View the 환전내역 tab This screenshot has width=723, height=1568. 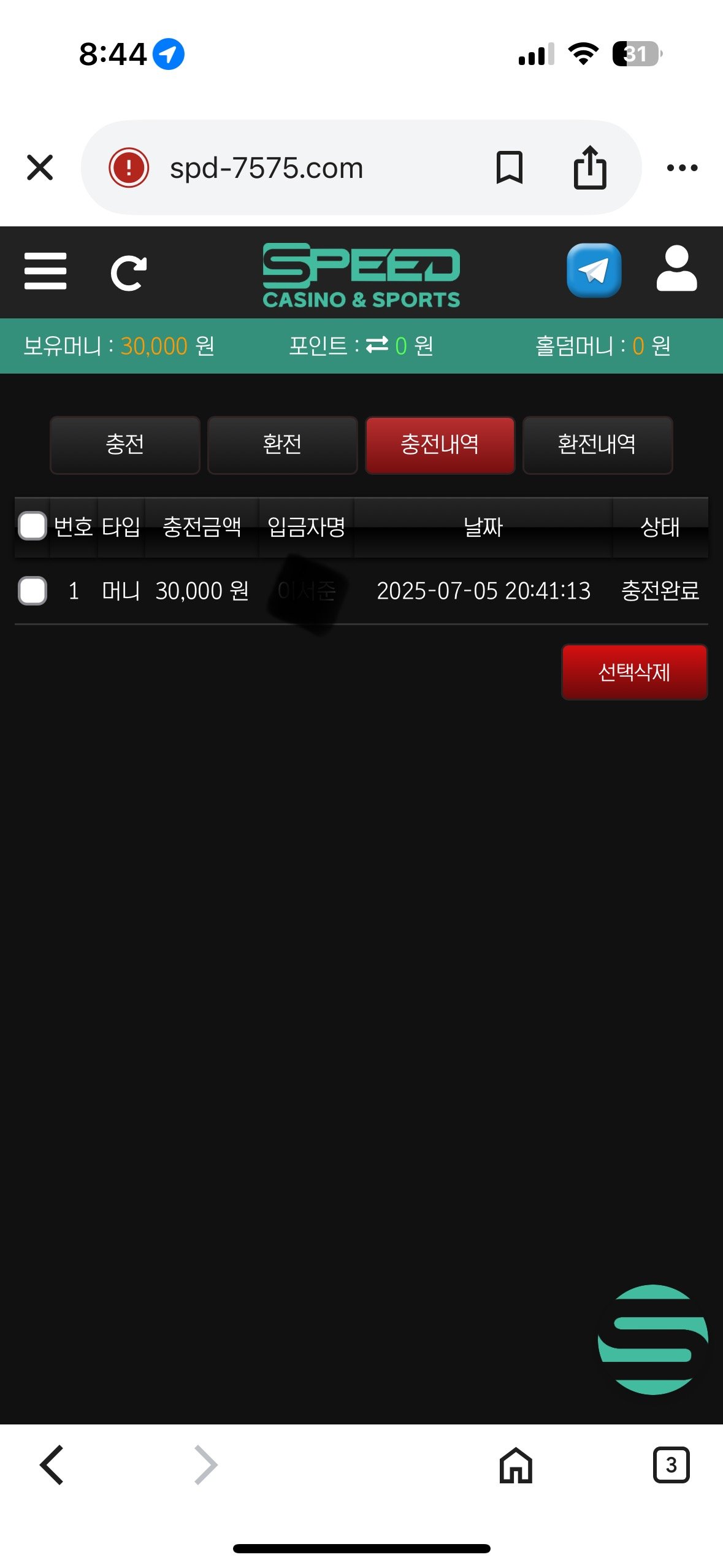597,445
